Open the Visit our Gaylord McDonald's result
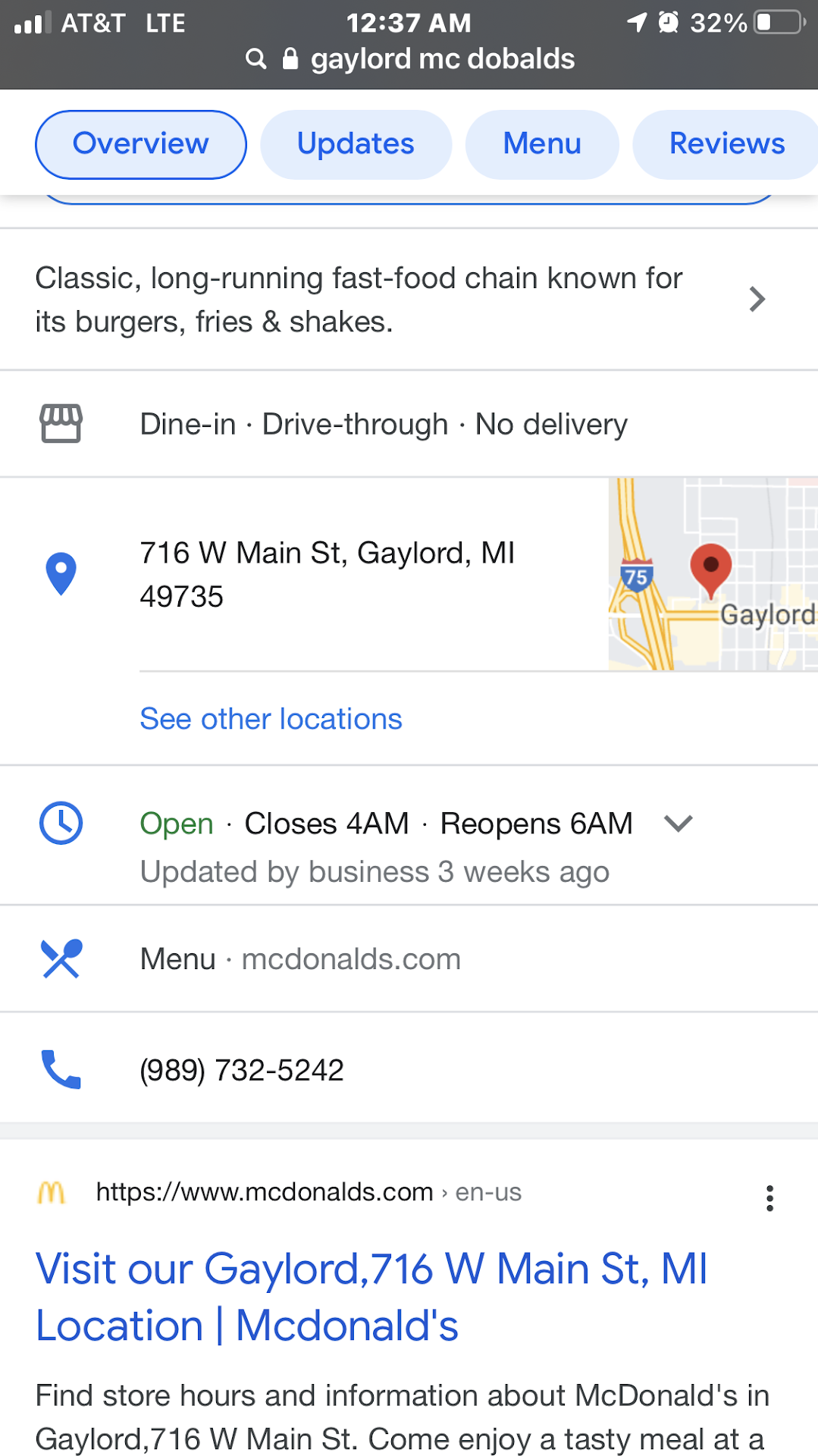This screenshot has height=1456, width=818. 371,1297
